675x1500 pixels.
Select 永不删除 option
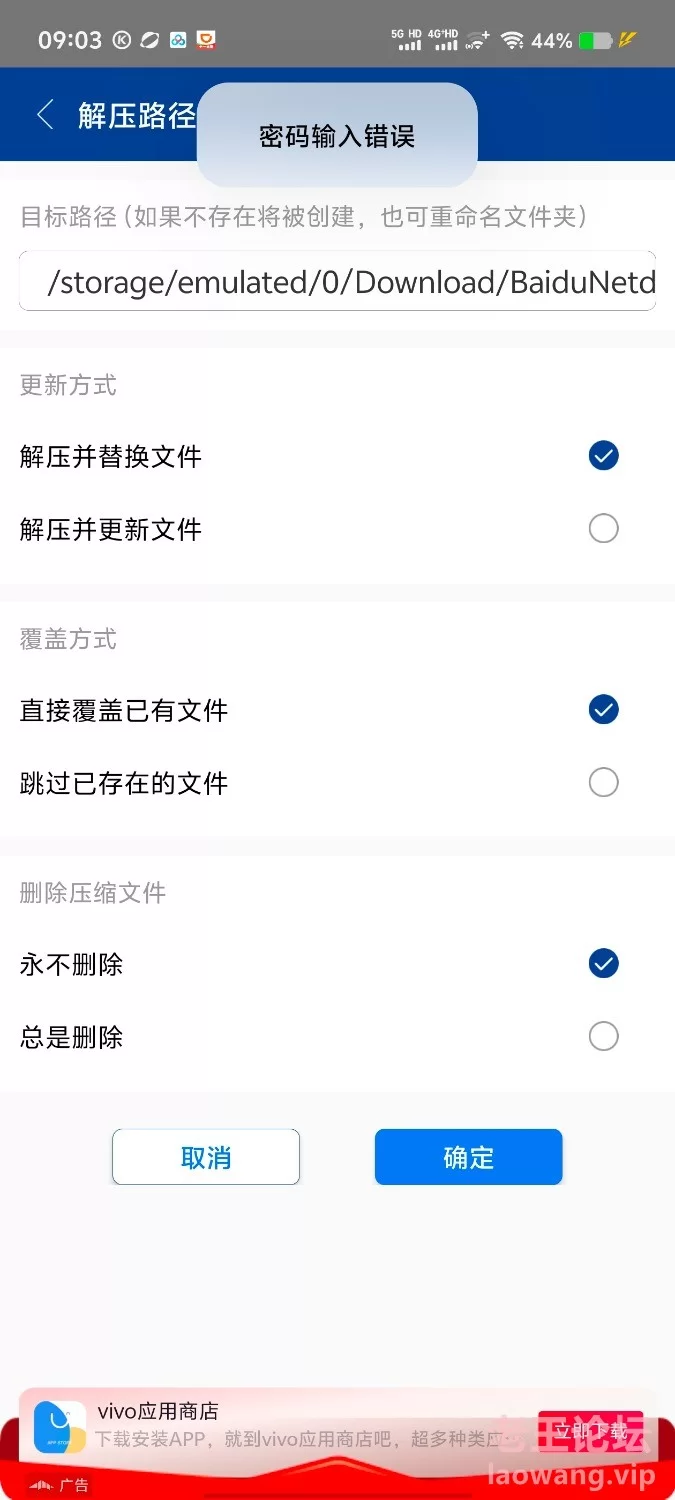click(603, 964)
